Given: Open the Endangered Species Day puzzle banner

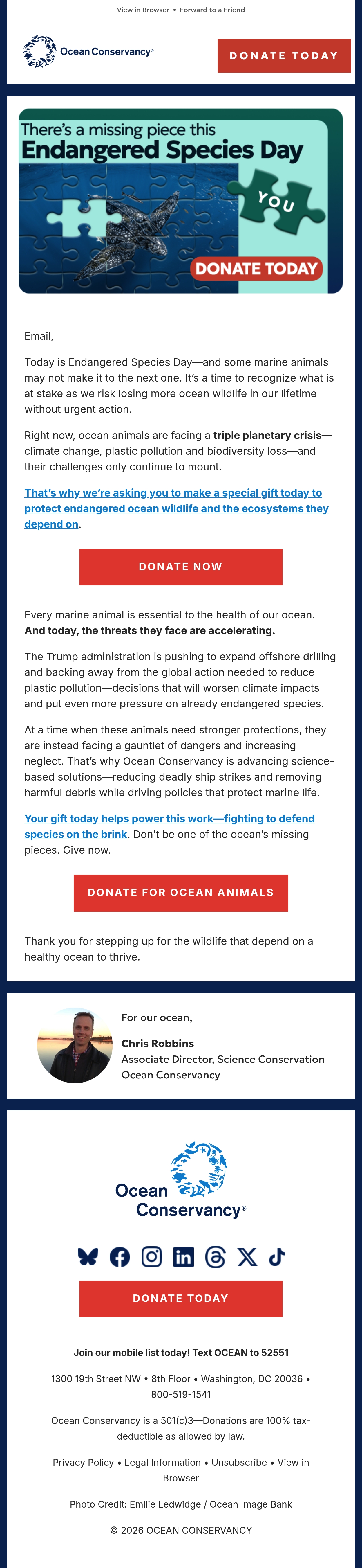Looking at the screenshot, I should click(181, 201).
